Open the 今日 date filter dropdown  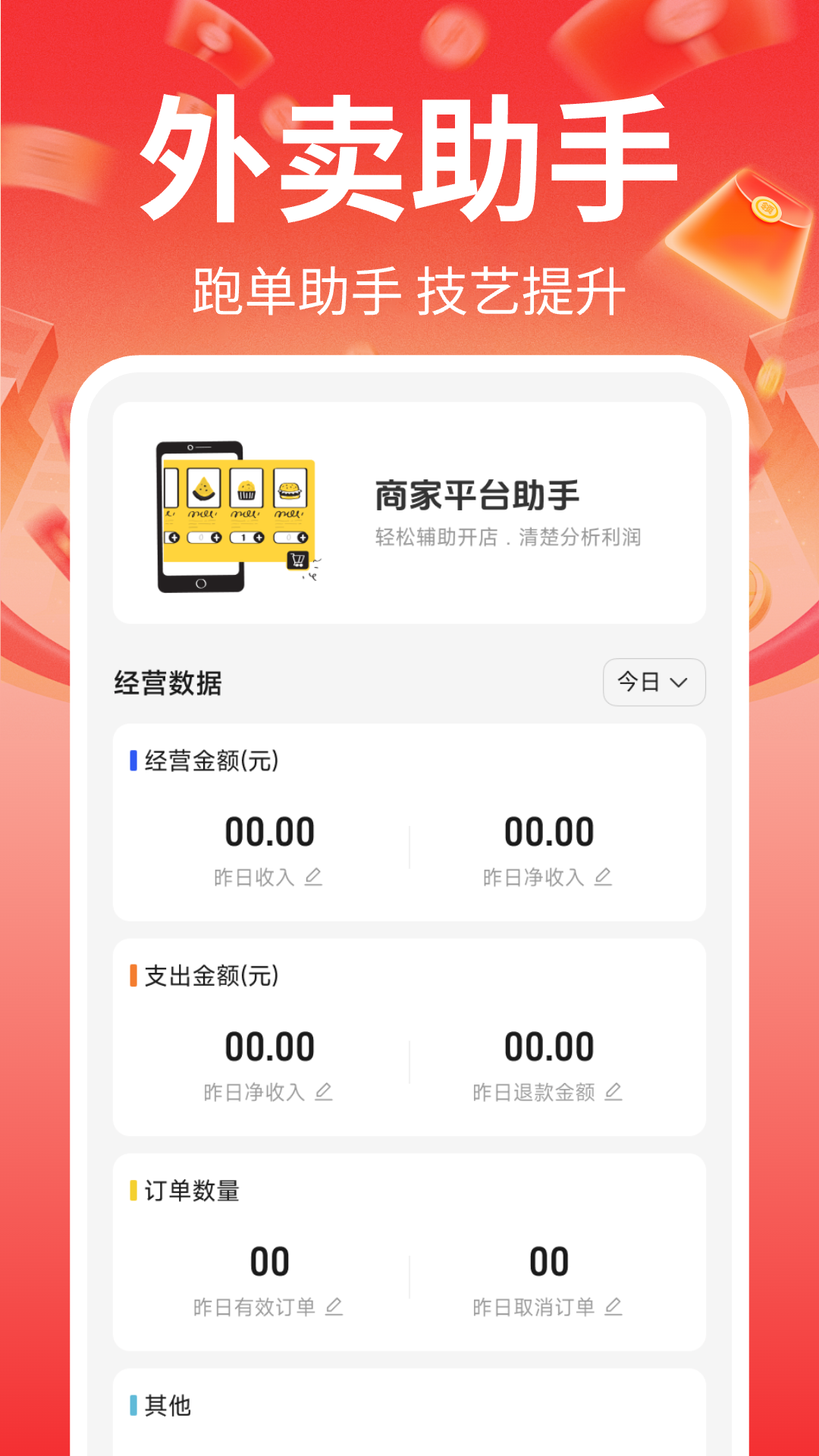point(654,682)
